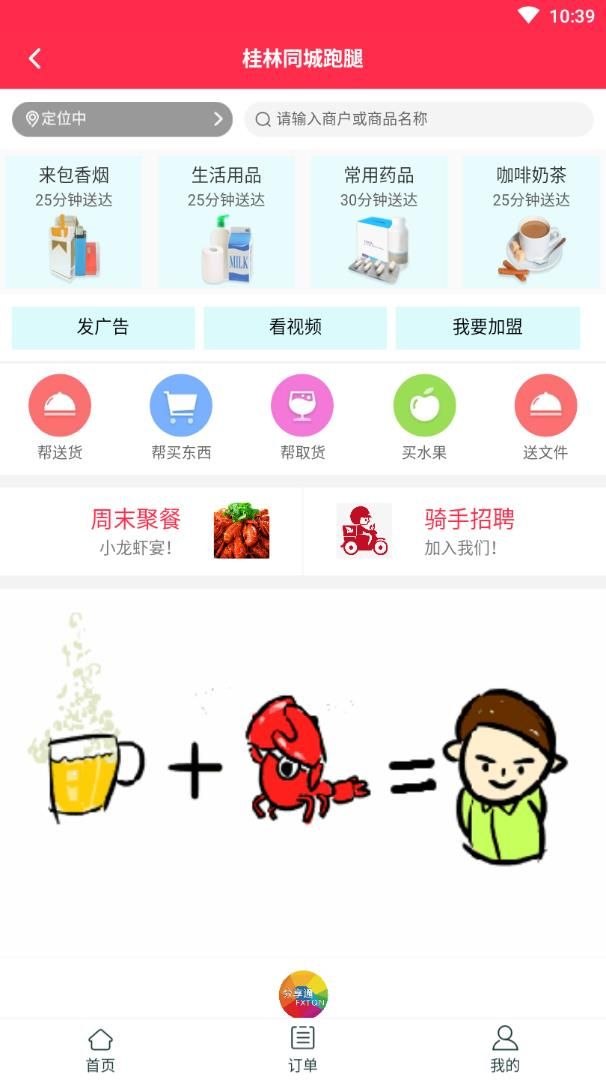Open the 周末聚餐 小龙虾宴 promotion
This screenshot has width=606, height=1080.
[x=152, y=531]
